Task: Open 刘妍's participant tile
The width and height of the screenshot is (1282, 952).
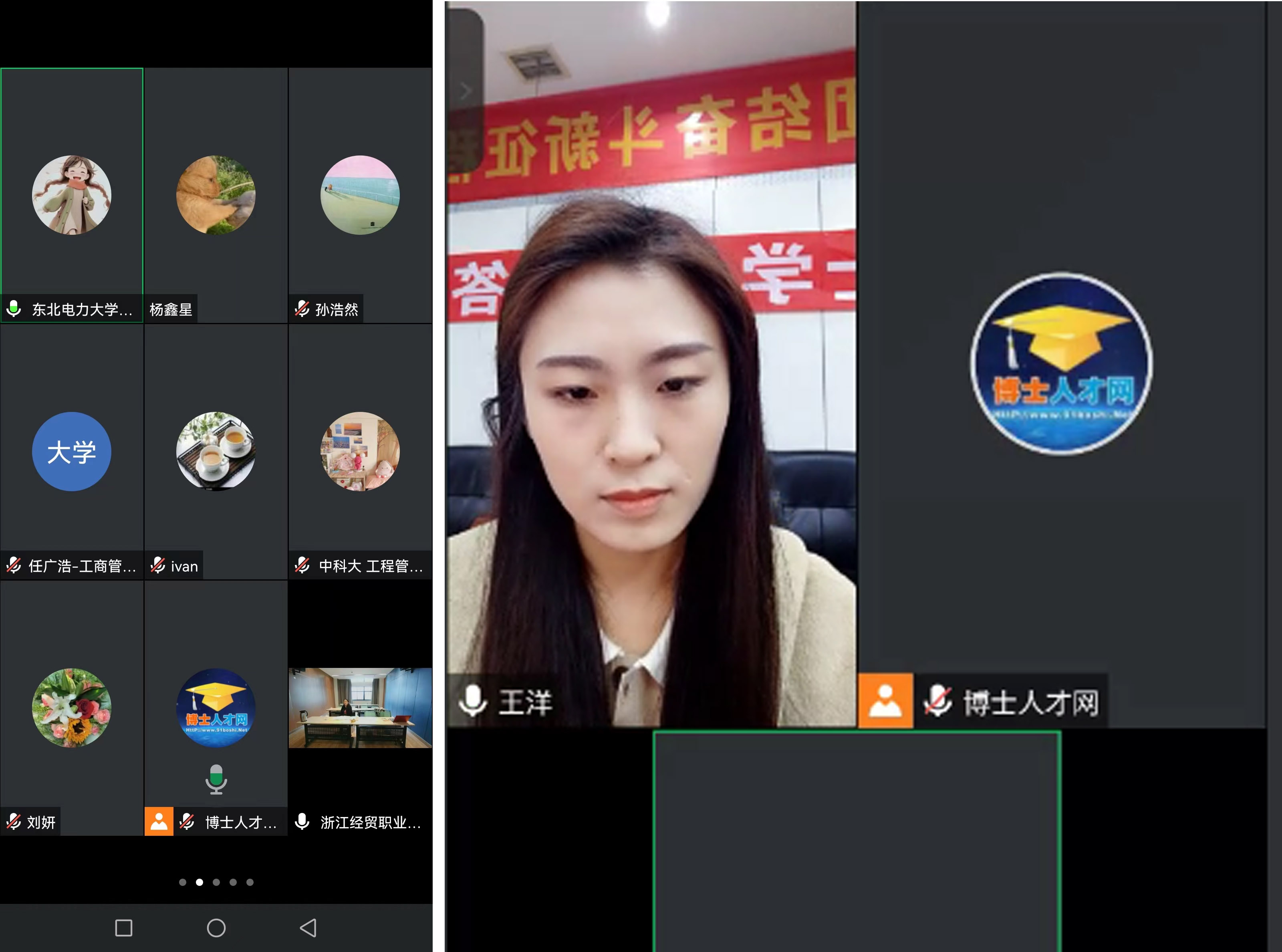Action: (72, 708)
